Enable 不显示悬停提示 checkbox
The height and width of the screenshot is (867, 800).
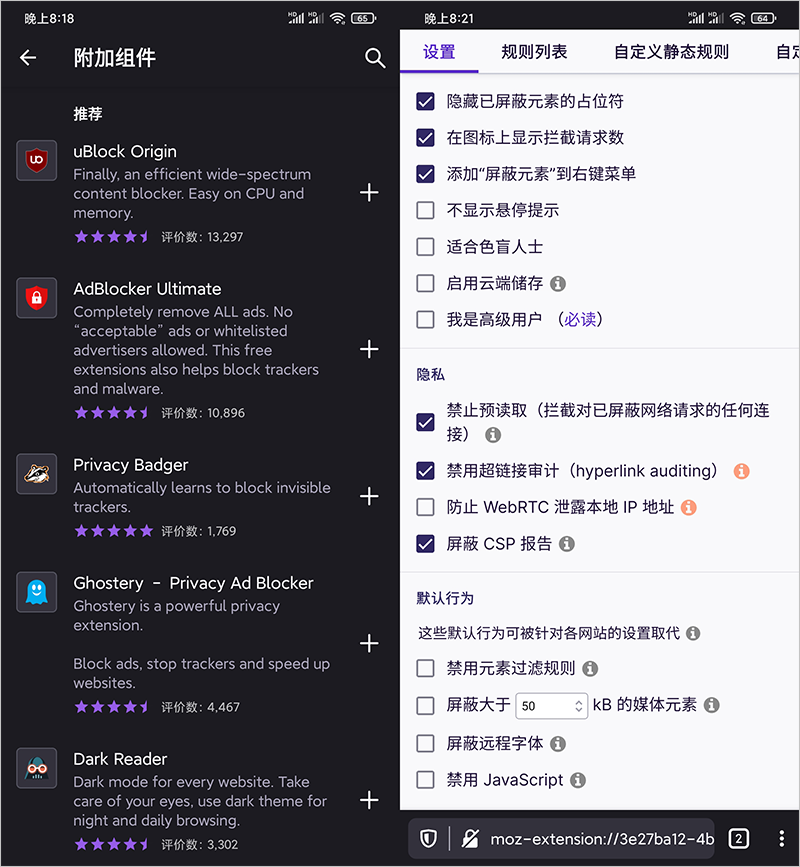coord(426,210)
